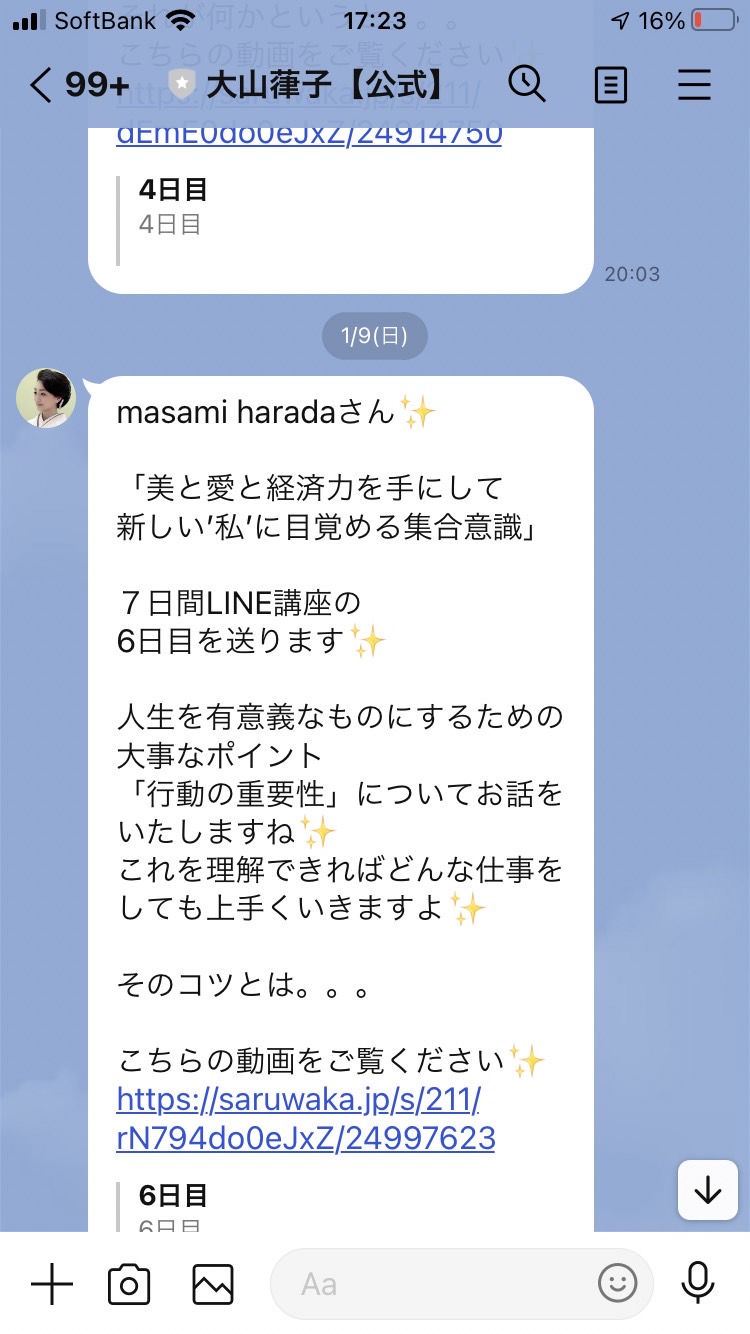This screenshot has width=750, height=1334.
Task: Open the camera
Action: (x=129, y=1284)
